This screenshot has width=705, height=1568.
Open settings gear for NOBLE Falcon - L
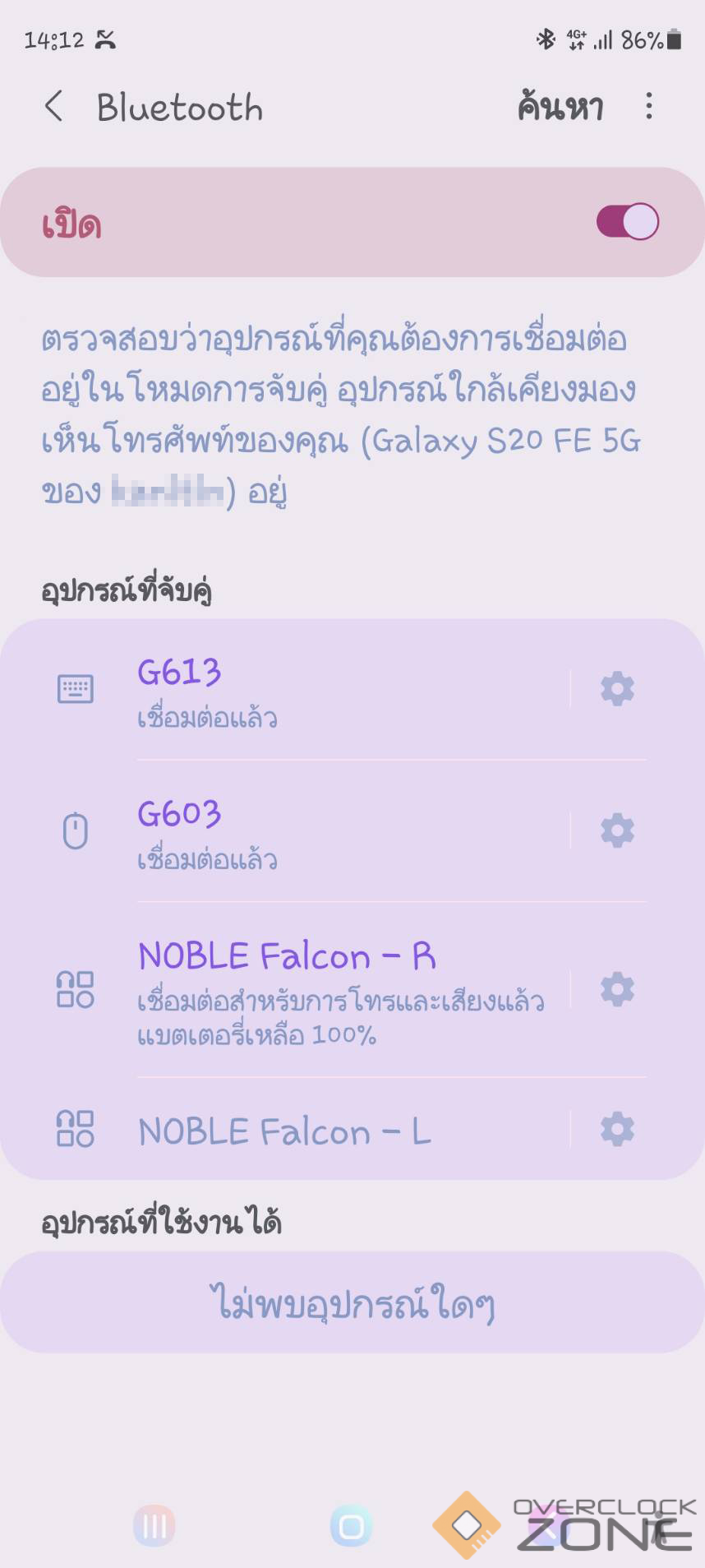point(617,1130)
